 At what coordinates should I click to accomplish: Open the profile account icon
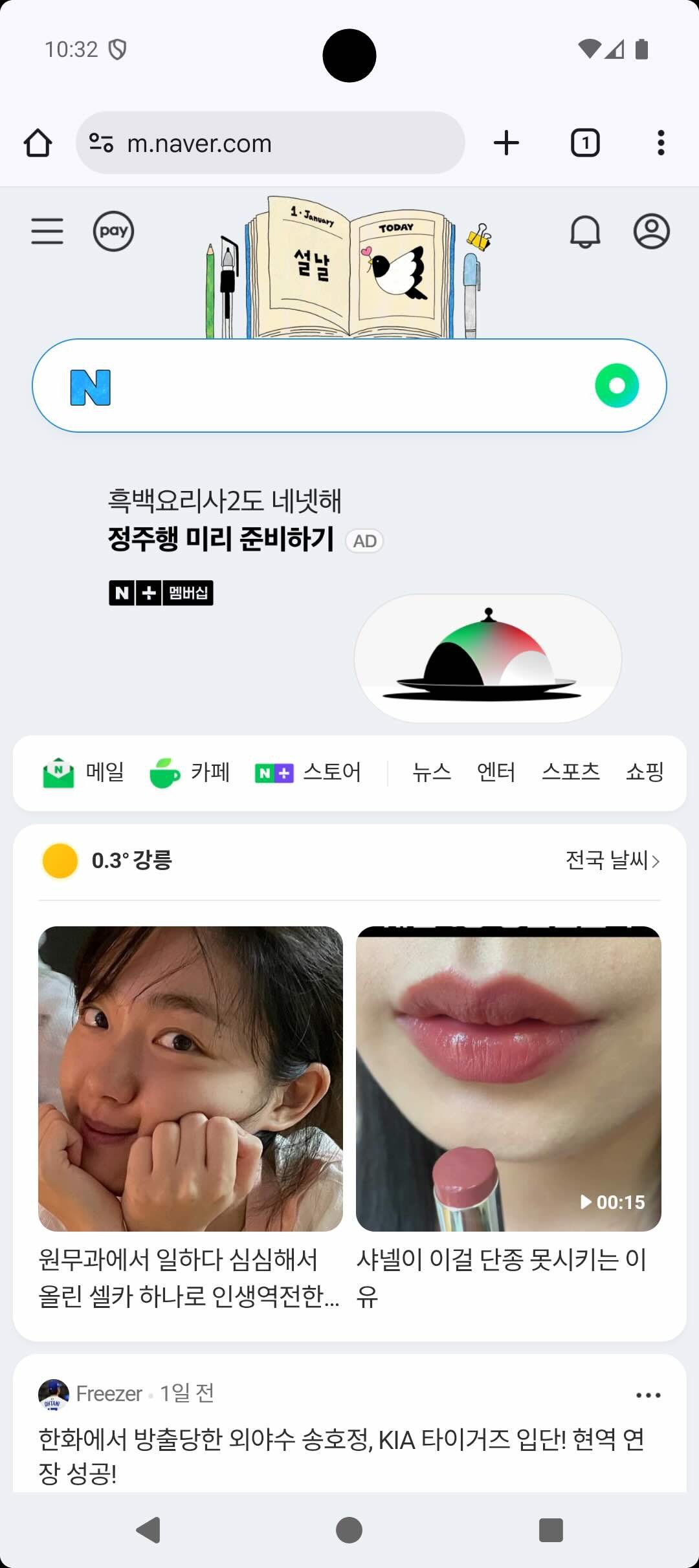pyautogui.click(x=651, y=231)
